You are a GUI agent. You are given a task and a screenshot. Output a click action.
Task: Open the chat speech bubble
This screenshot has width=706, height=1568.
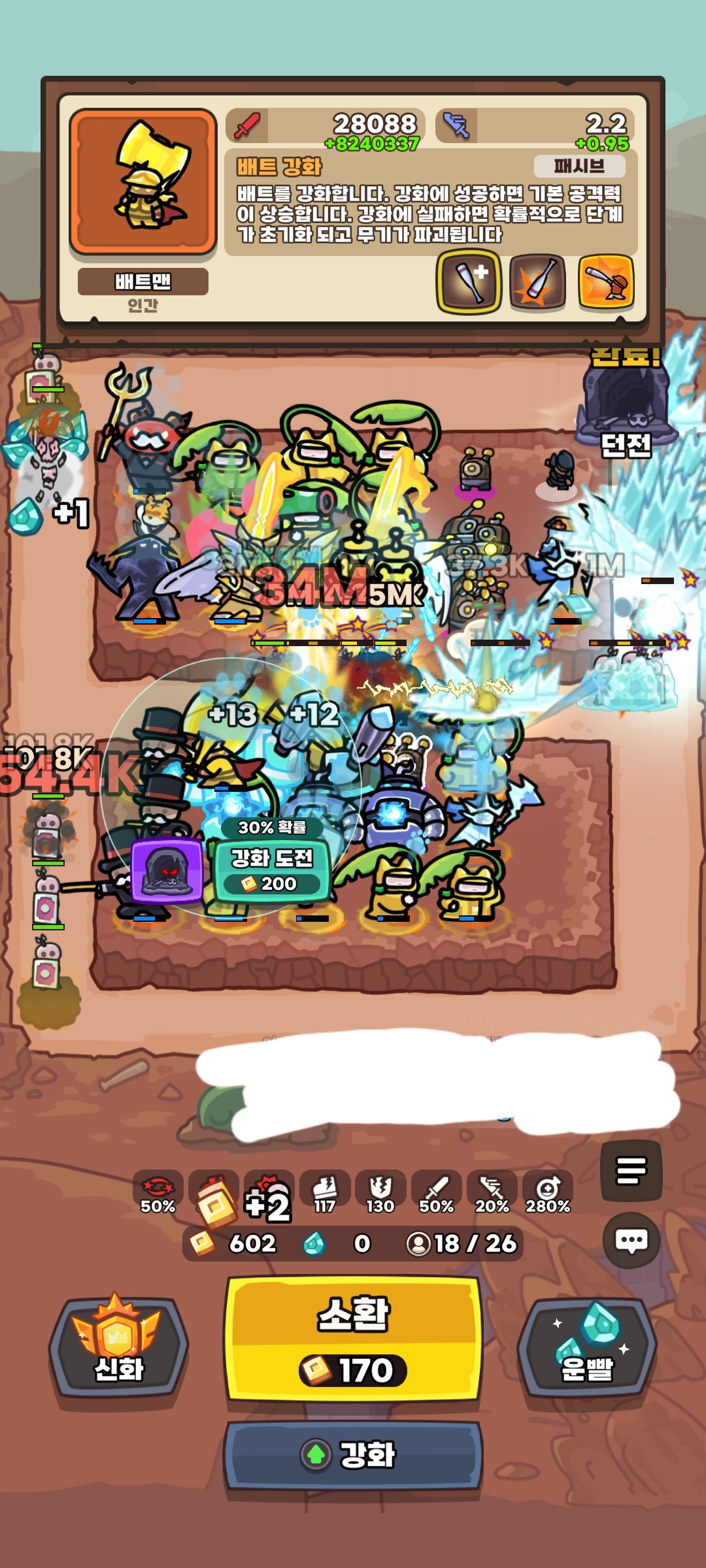point(631,1240)
